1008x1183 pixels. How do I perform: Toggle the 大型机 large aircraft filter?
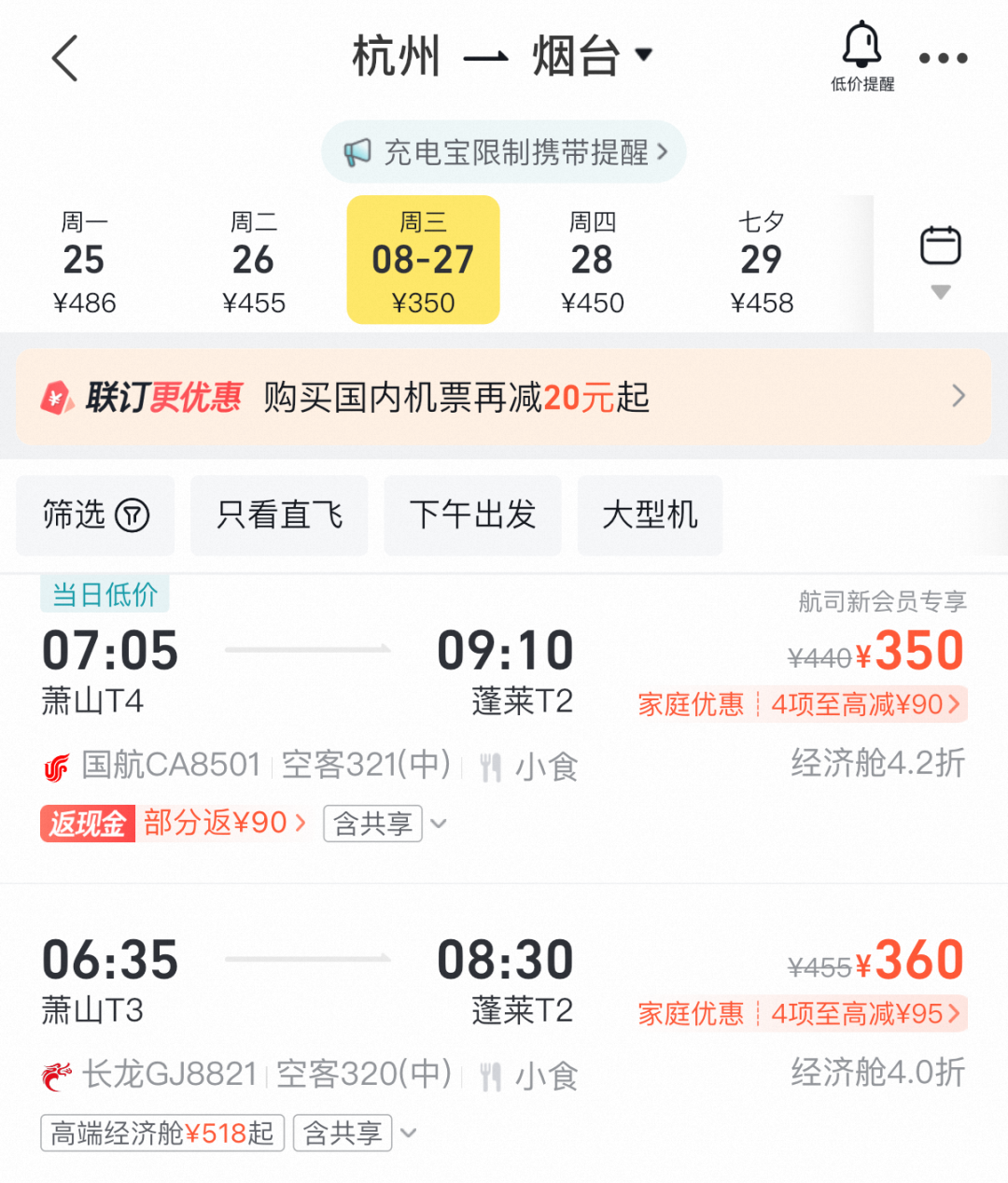coord(650,515)
